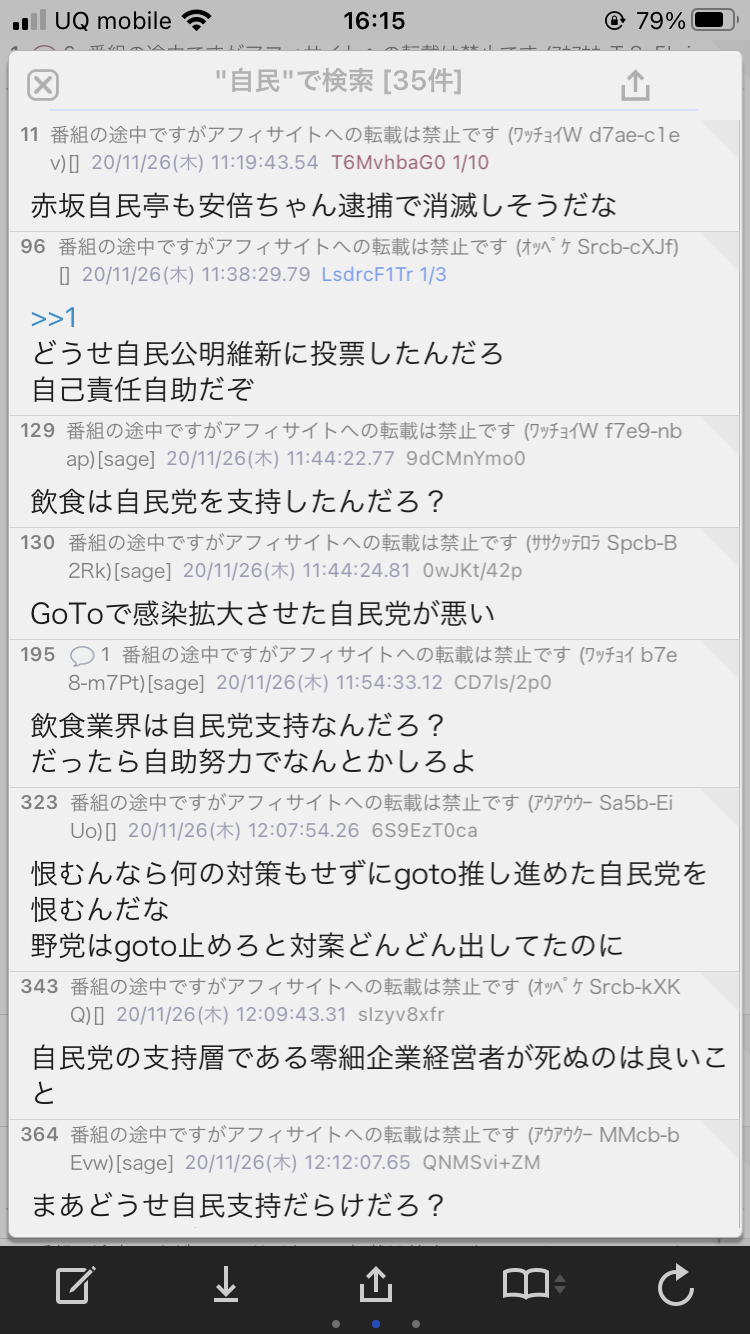Open the >>1 anchor link in post 96
Screen dimensions: 750x1334
[x=54, y=318]
